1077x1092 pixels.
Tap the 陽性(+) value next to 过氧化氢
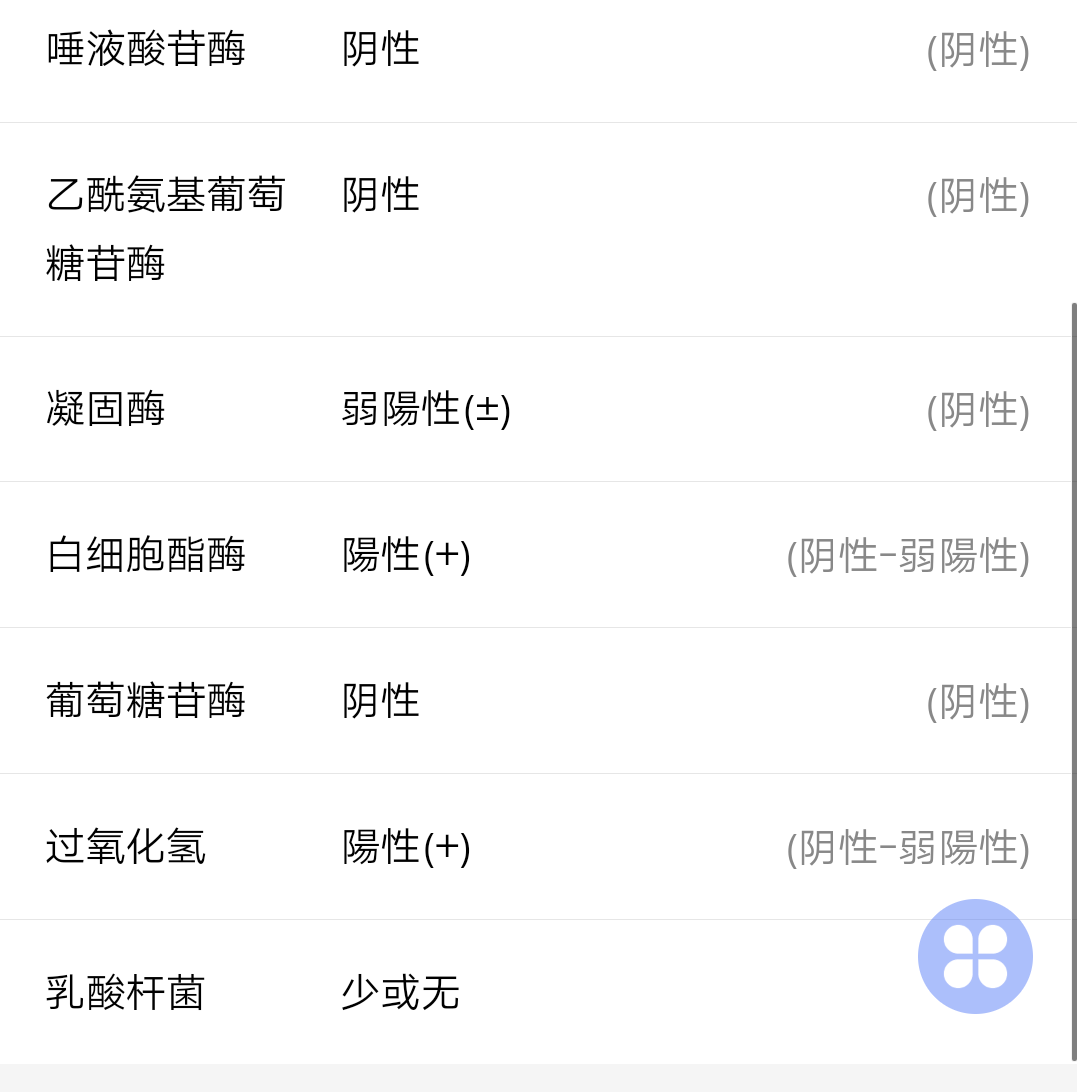406,847
